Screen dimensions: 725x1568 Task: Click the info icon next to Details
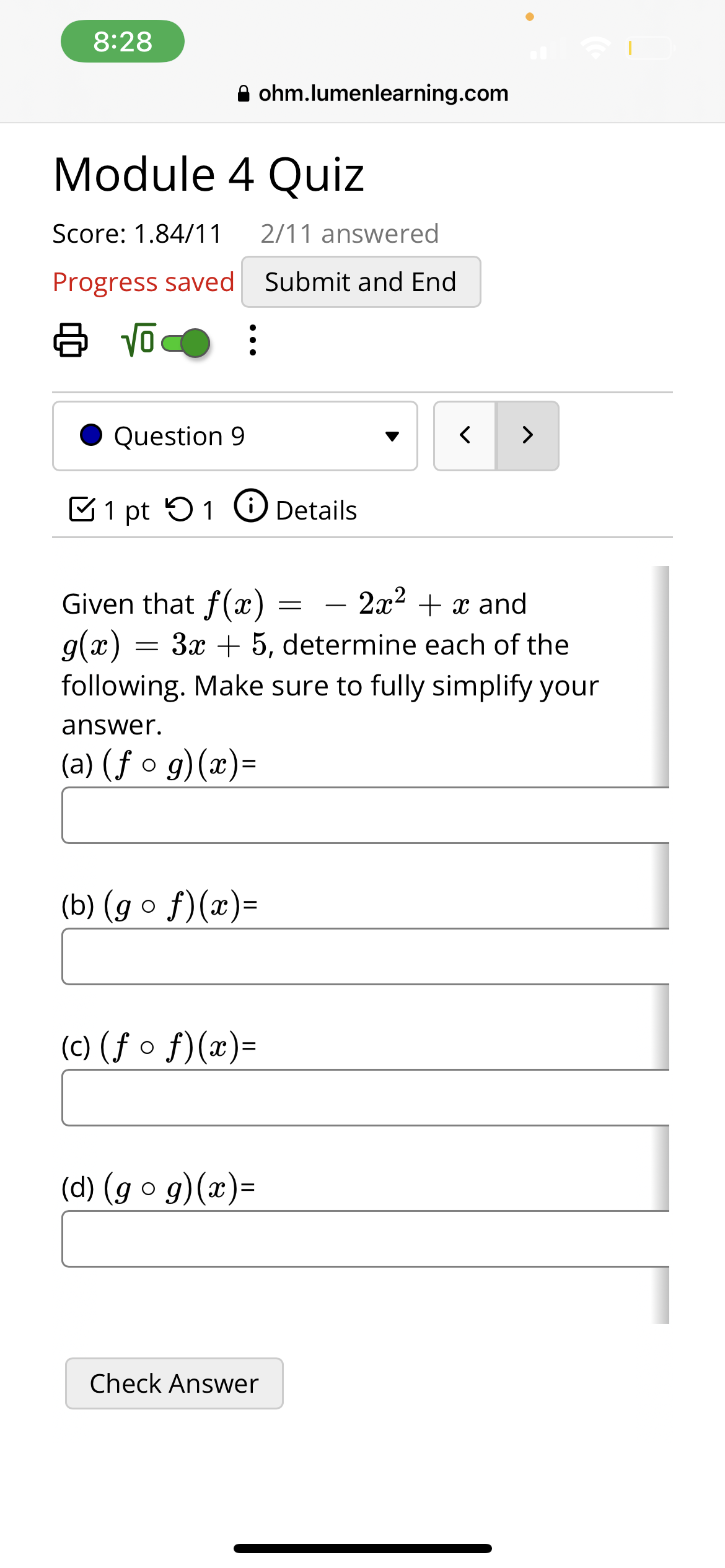pyautogui.click(x=251, y=509)
